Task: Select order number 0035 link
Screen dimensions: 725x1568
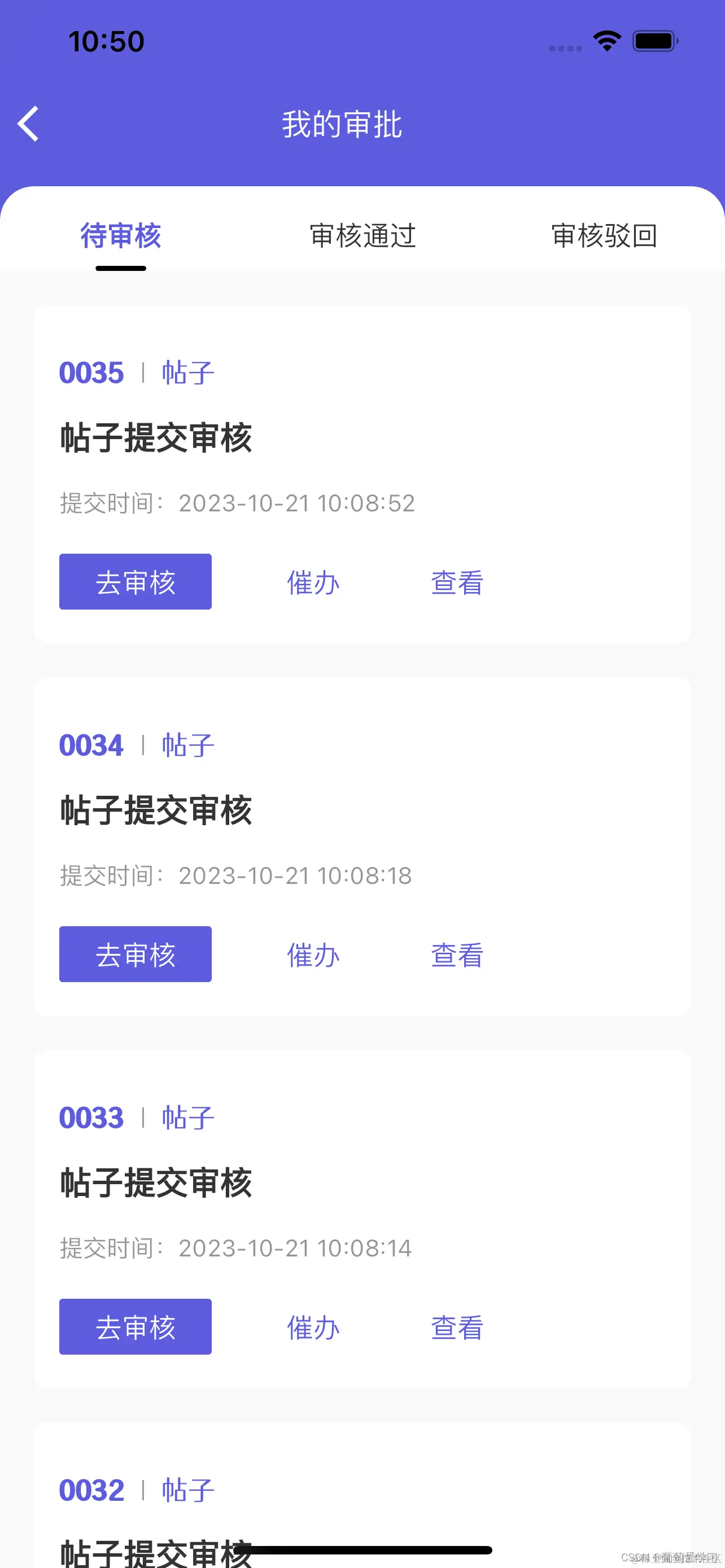Action: [x=91, y=373]
